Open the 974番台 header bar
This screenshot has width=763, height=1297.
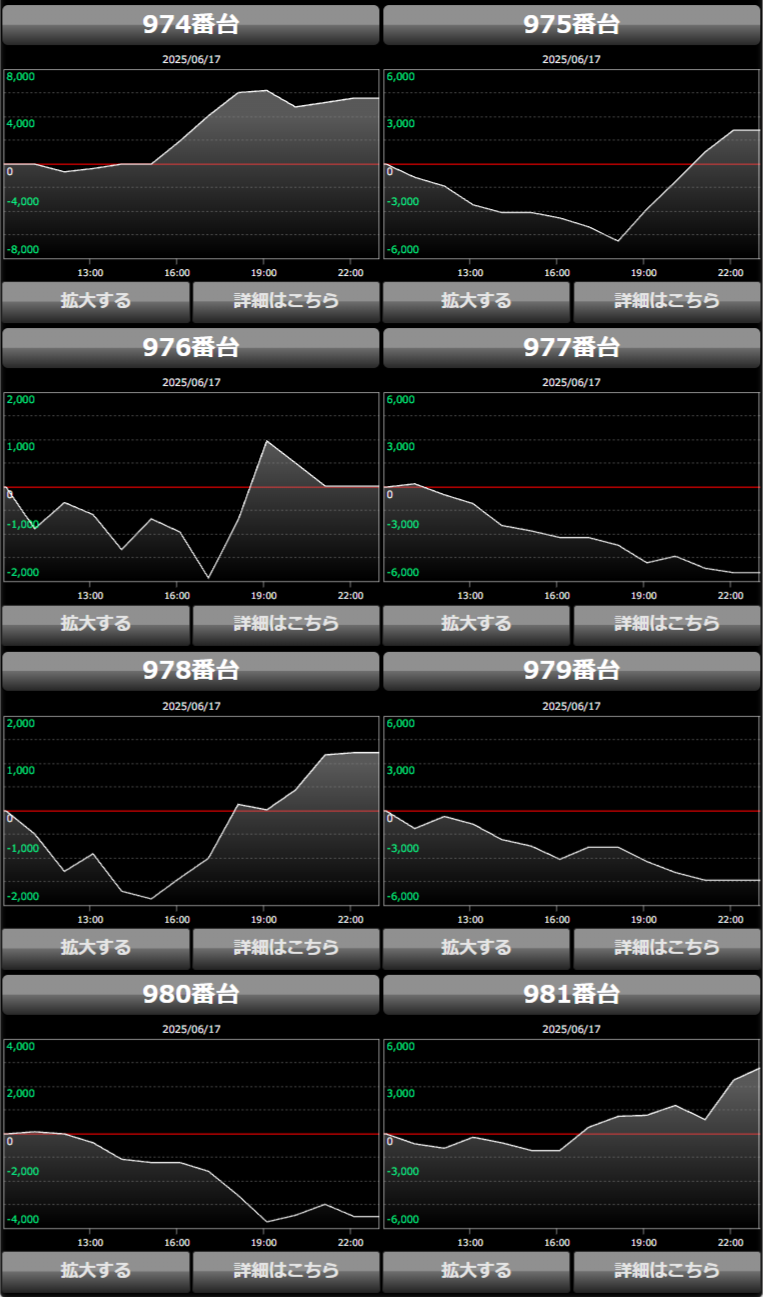click(191, 25)
